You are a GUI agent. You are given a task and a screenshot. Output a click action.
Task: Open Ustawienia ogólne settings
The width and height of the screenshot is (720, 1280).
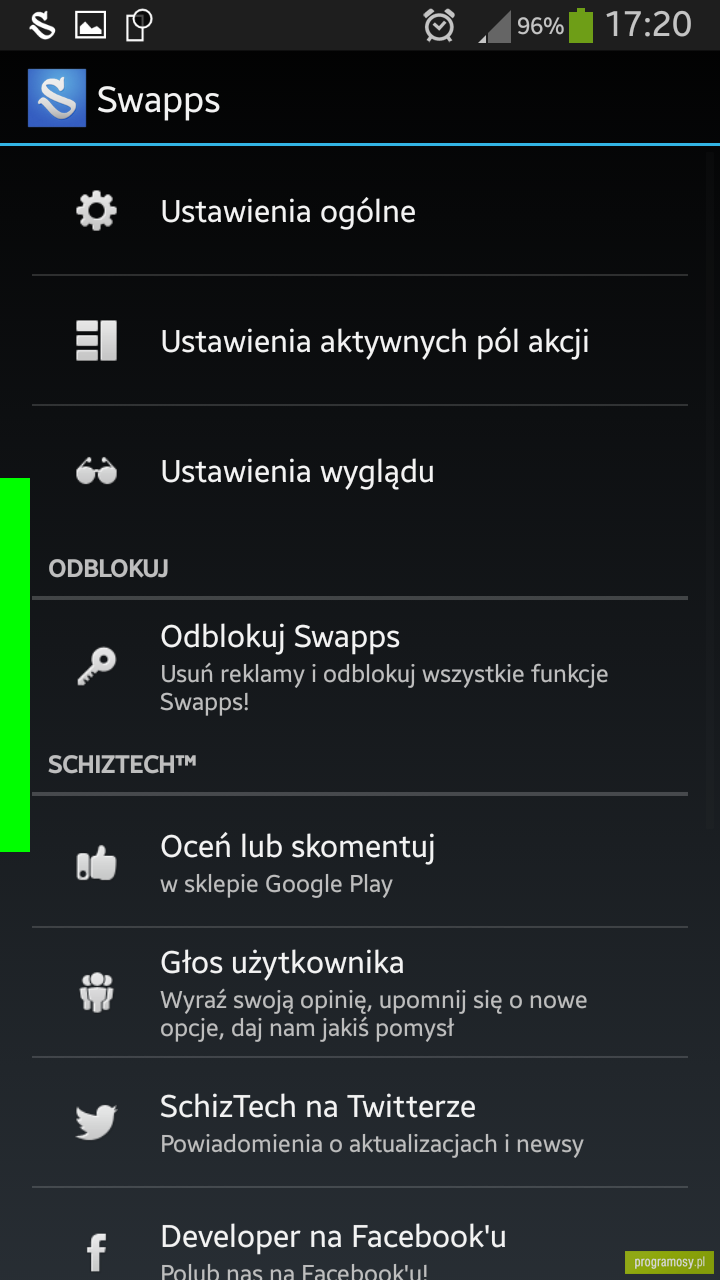360,211
